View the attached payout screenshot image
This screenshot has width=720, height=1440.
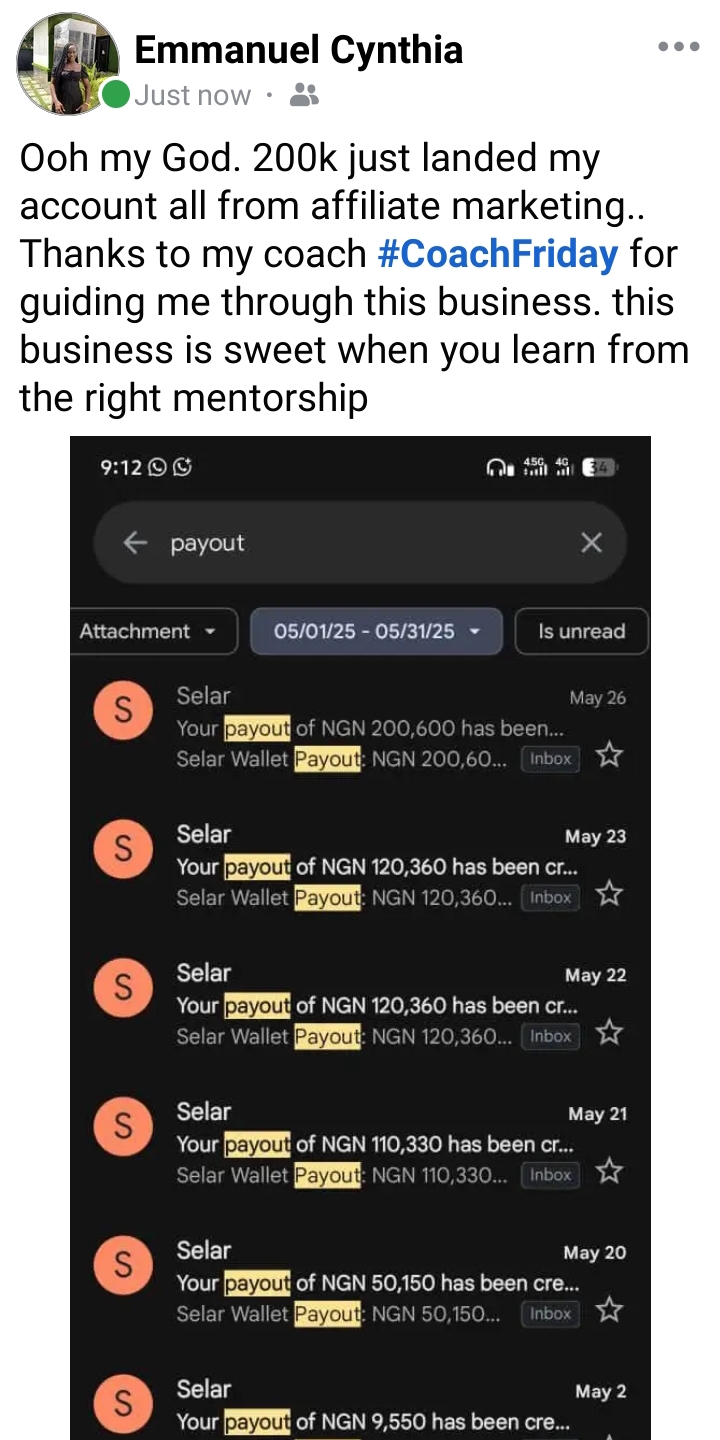[360, 937]
